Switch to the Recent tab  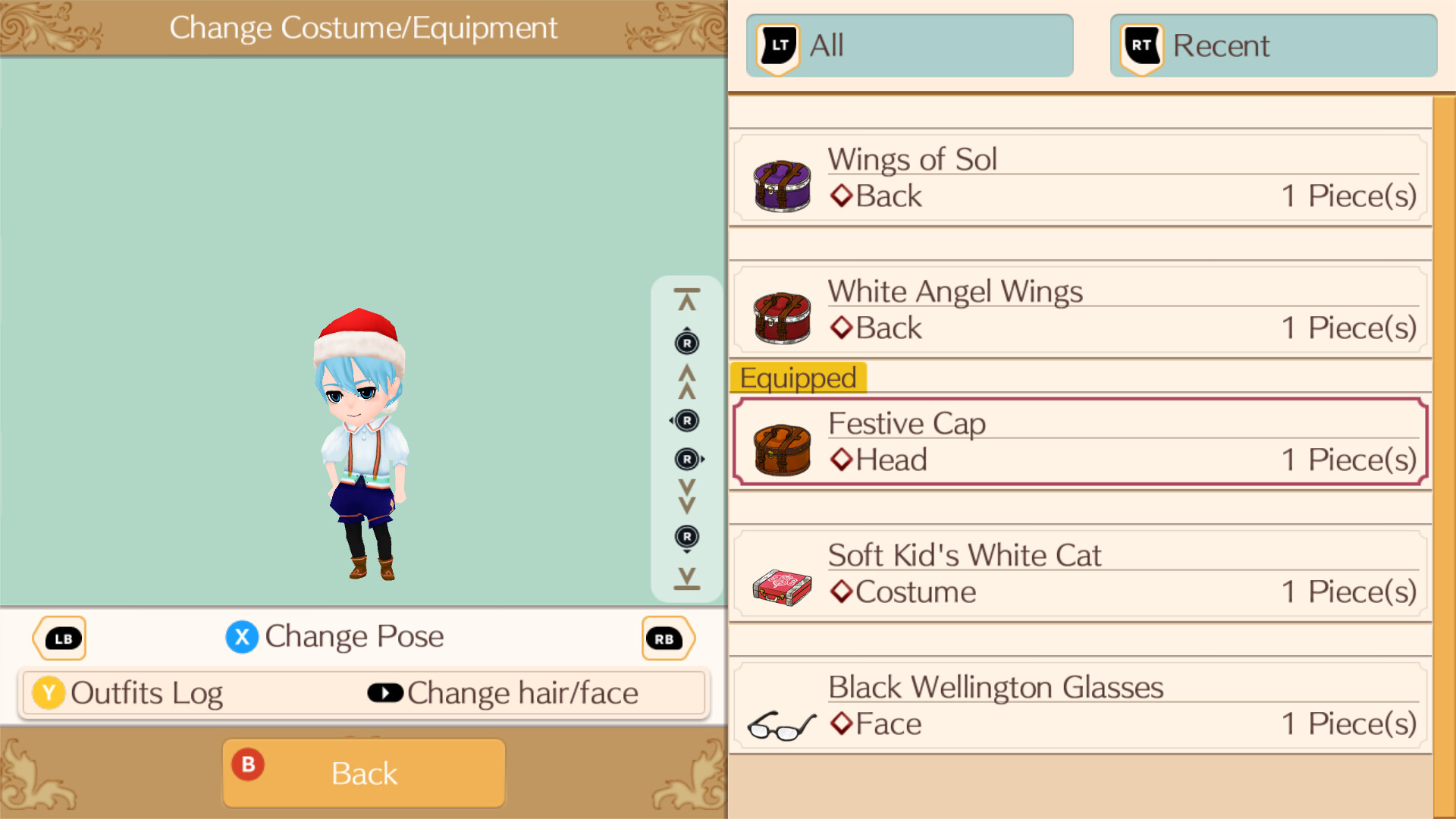[x=1273, y=45]
